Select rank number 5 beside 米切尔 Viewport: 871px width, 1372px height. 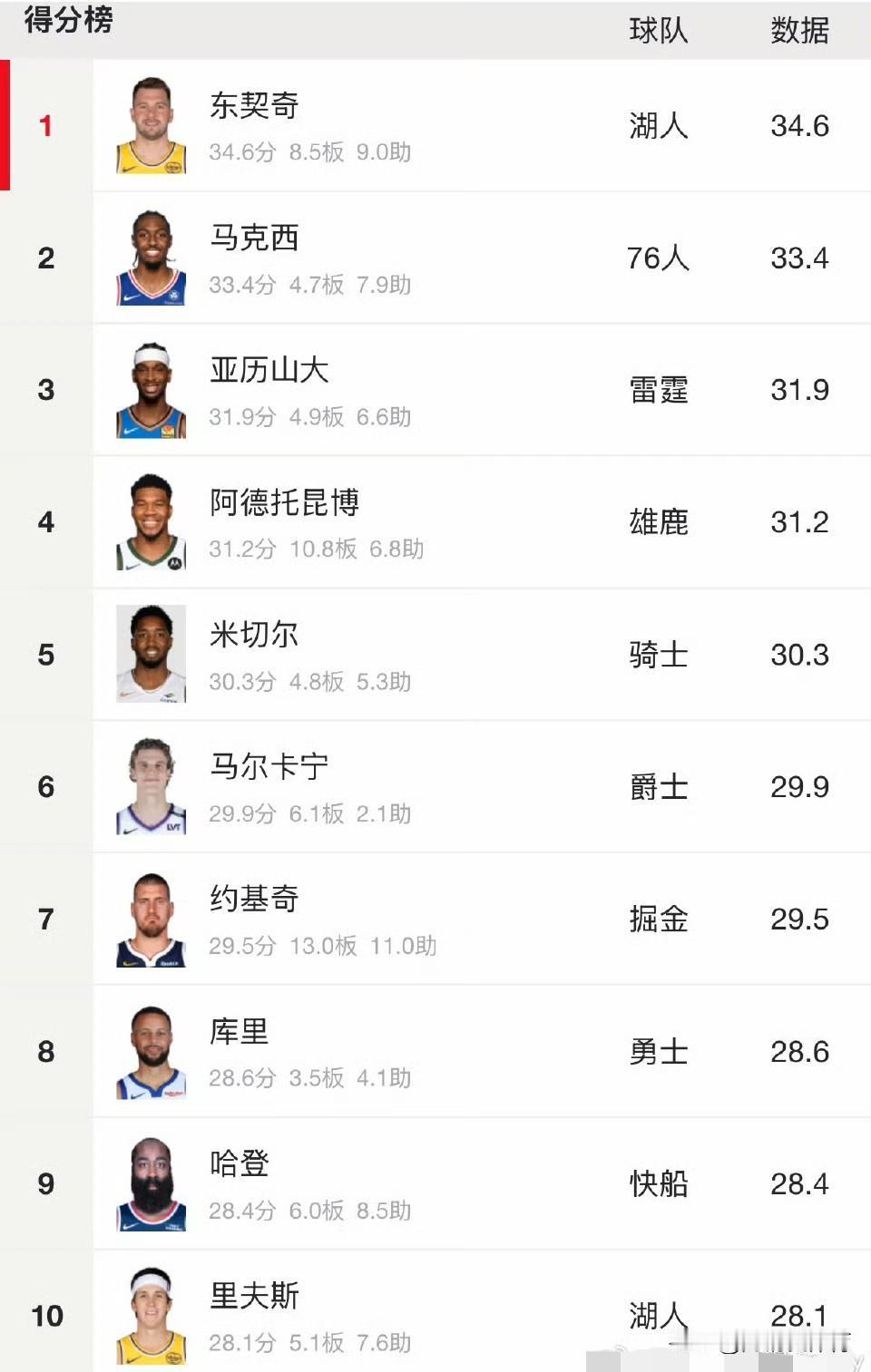47,655
